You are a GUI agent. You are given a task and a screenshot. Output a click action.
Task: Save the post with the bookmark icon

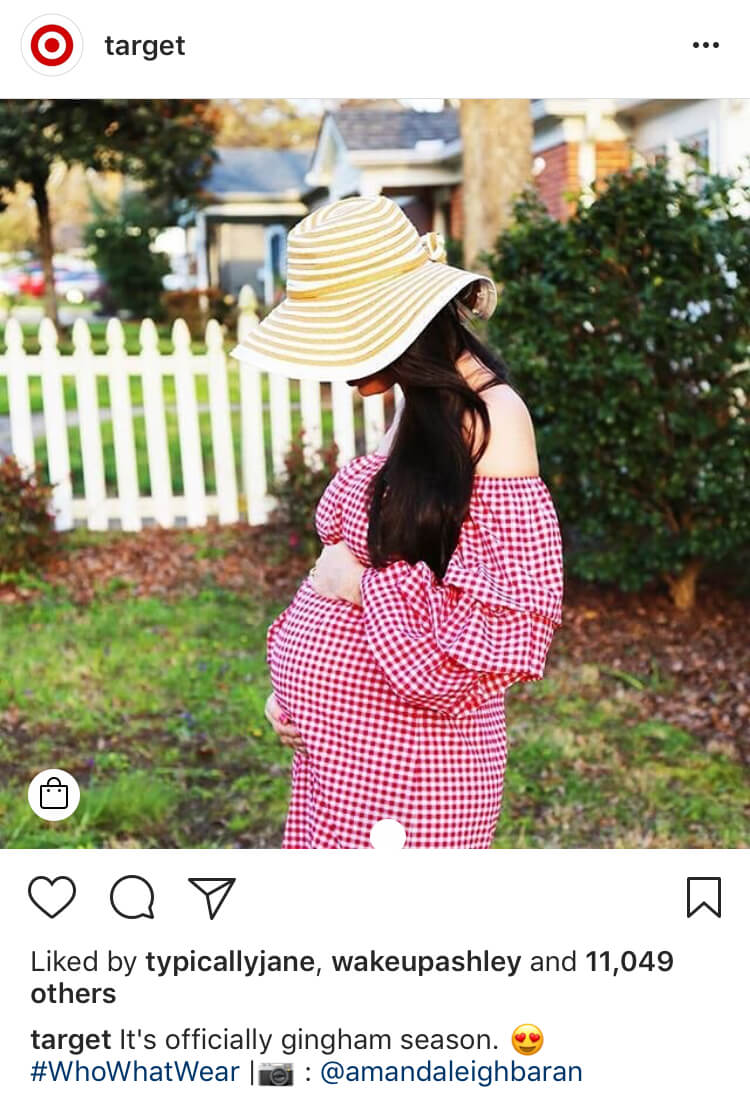pyautogui.click(x=704, y=897)
